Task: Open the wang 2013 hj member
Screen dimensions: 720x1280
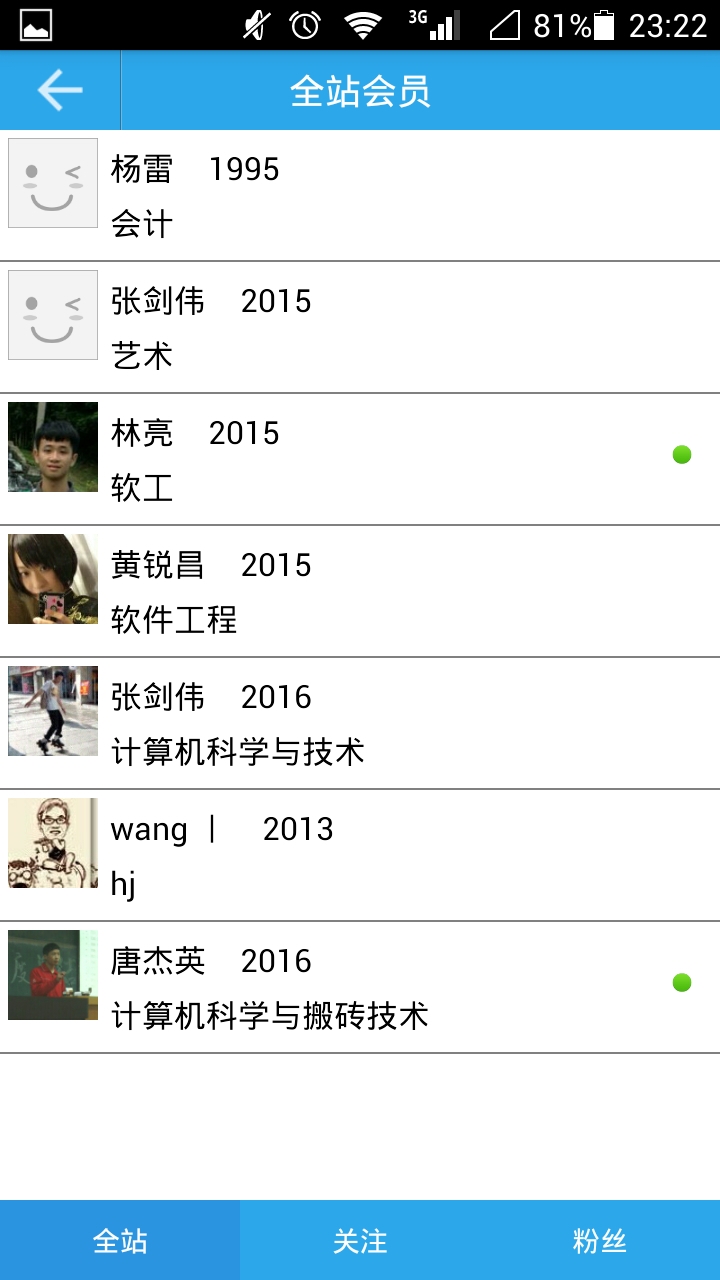Action: pyautogui.click(x=360, y=856)
